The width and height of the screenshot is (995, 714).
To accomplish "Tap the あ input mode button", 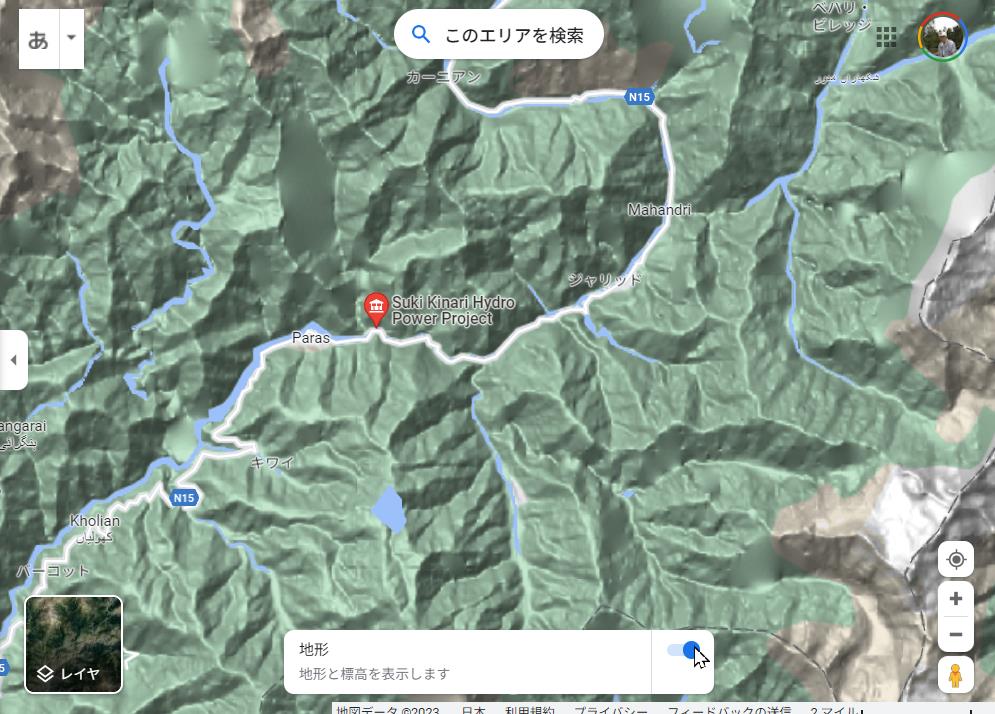I will [x=38, y=39].
